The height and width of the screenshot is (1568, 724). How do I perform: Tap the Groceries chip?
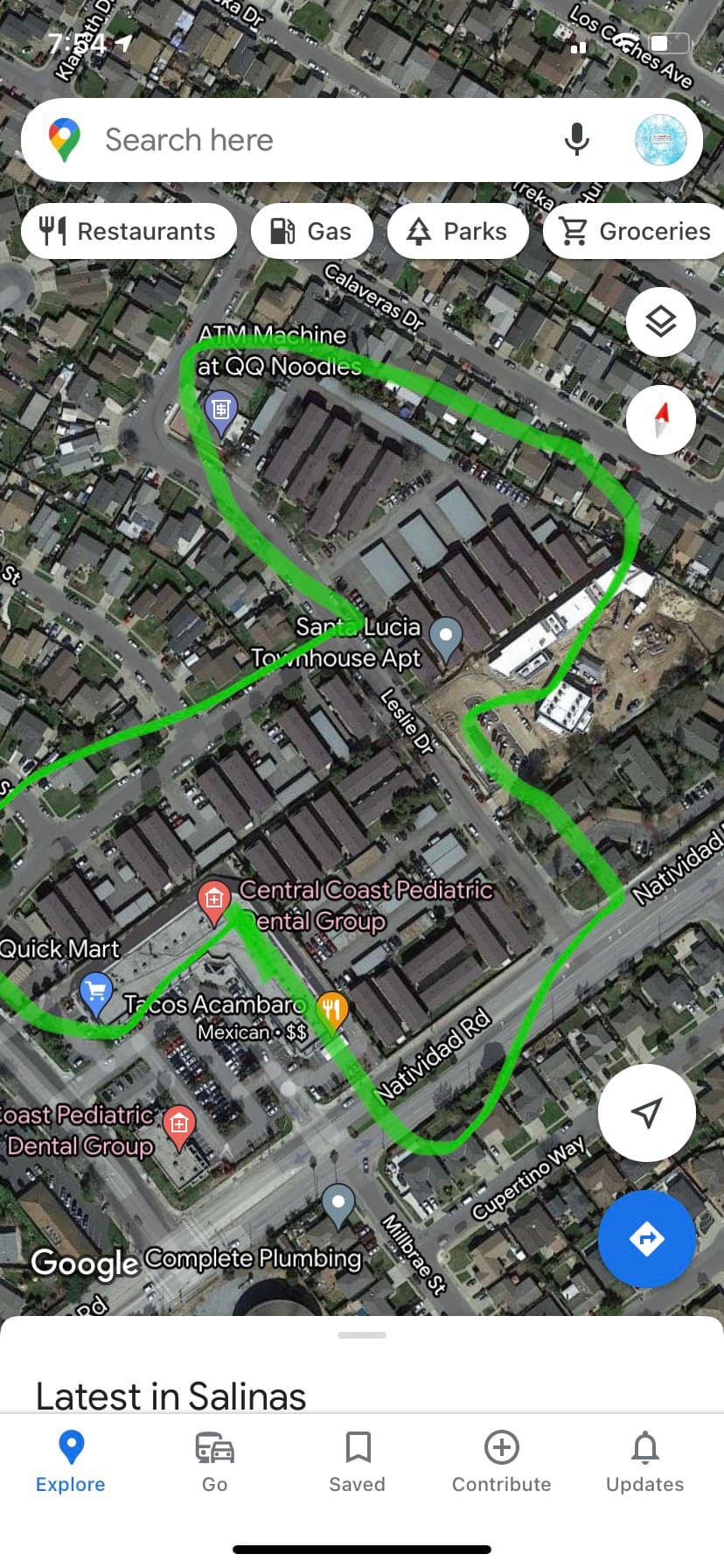(635, 231)
